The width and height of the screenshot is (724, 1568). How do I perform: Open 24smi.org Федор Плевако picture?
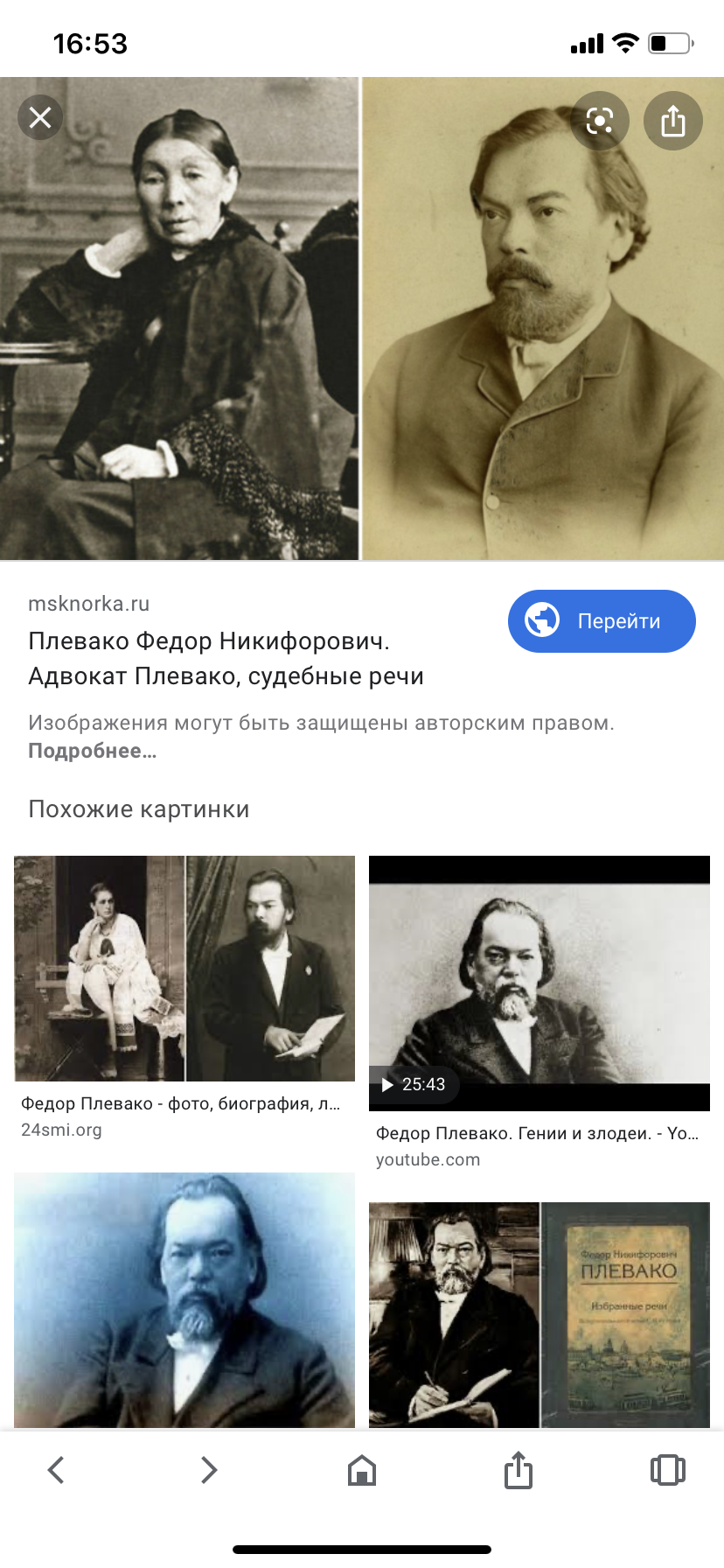pos(184,969)
